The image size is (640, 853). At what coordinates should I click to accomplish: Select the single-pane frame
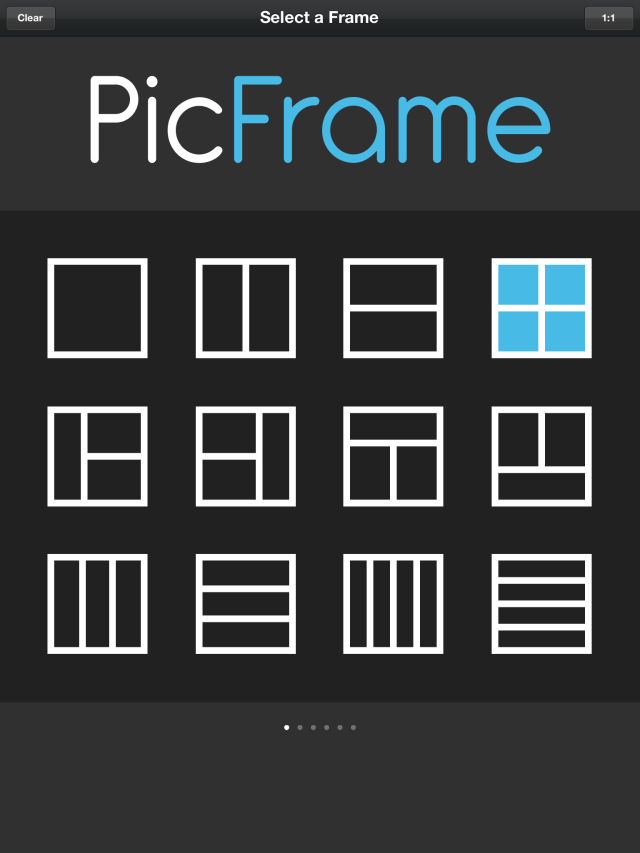(x=97, y=308)
